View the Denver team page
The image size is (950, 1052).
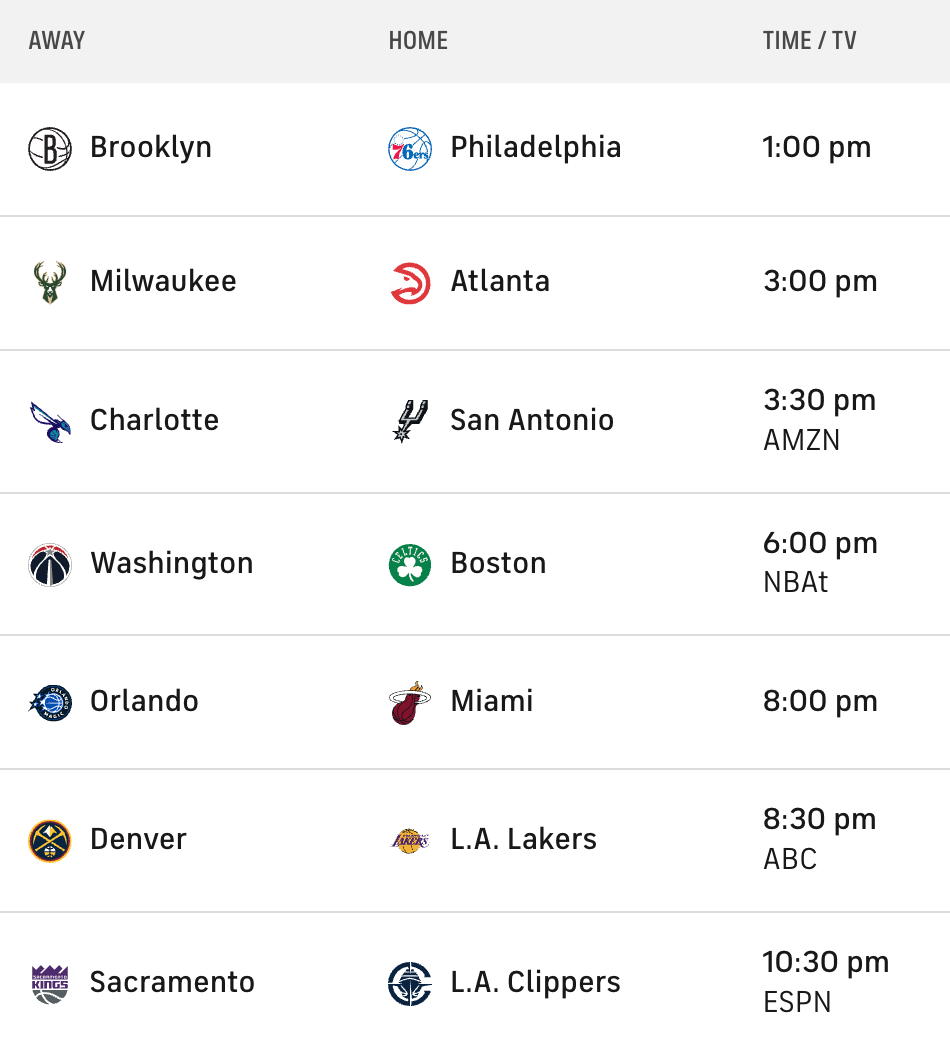(x=138, y=840)
